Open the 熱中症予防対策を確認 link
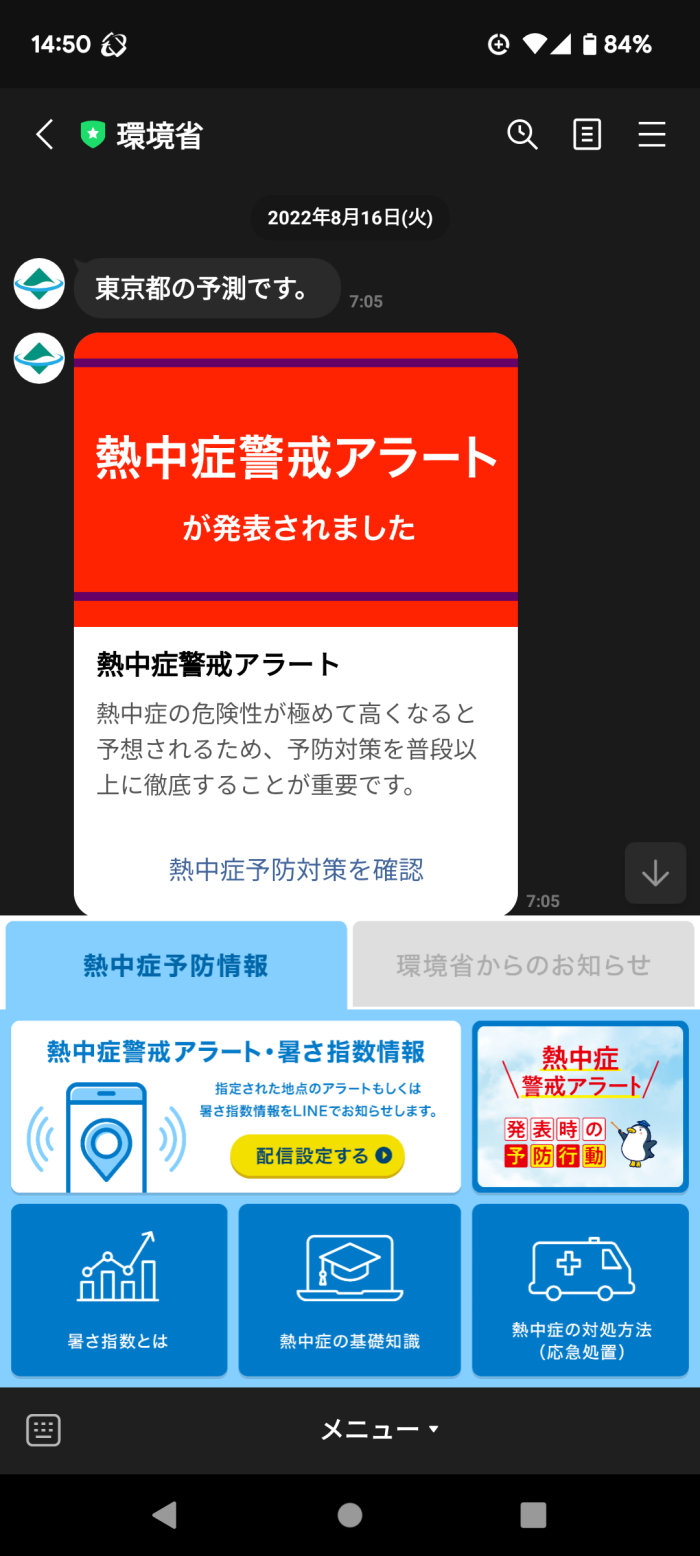700x1556 pixels. coord(296,869)
